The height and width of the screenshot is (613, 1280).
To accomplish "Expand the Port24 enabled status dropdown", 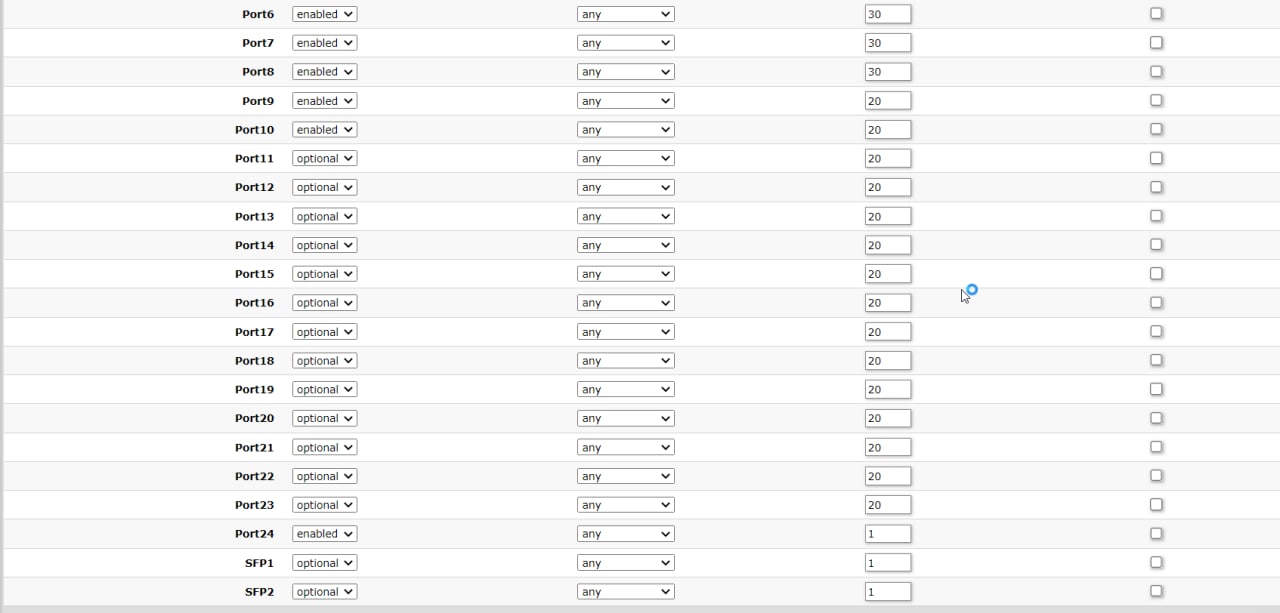I will [324, 534].
